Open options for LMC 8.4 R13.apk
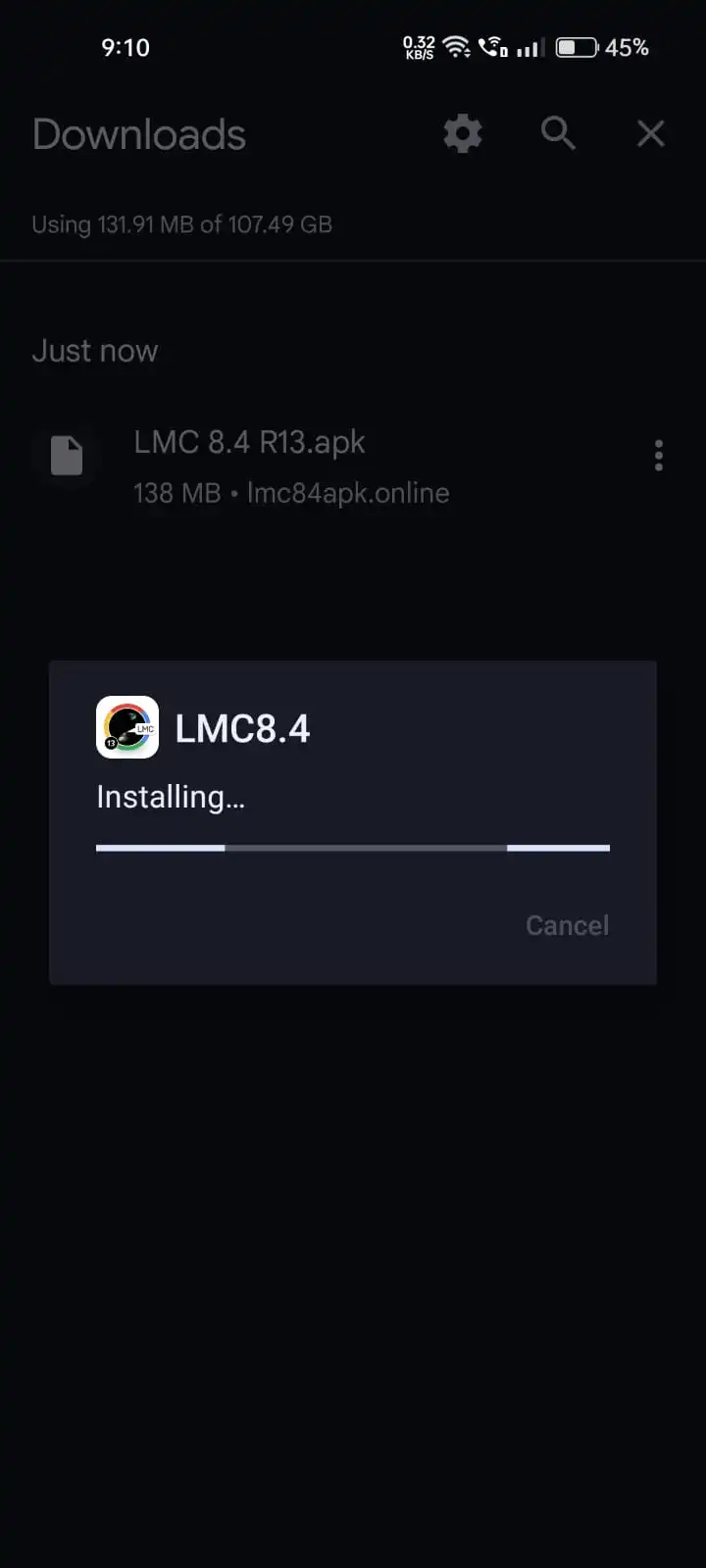 click(x=658, y=456)
